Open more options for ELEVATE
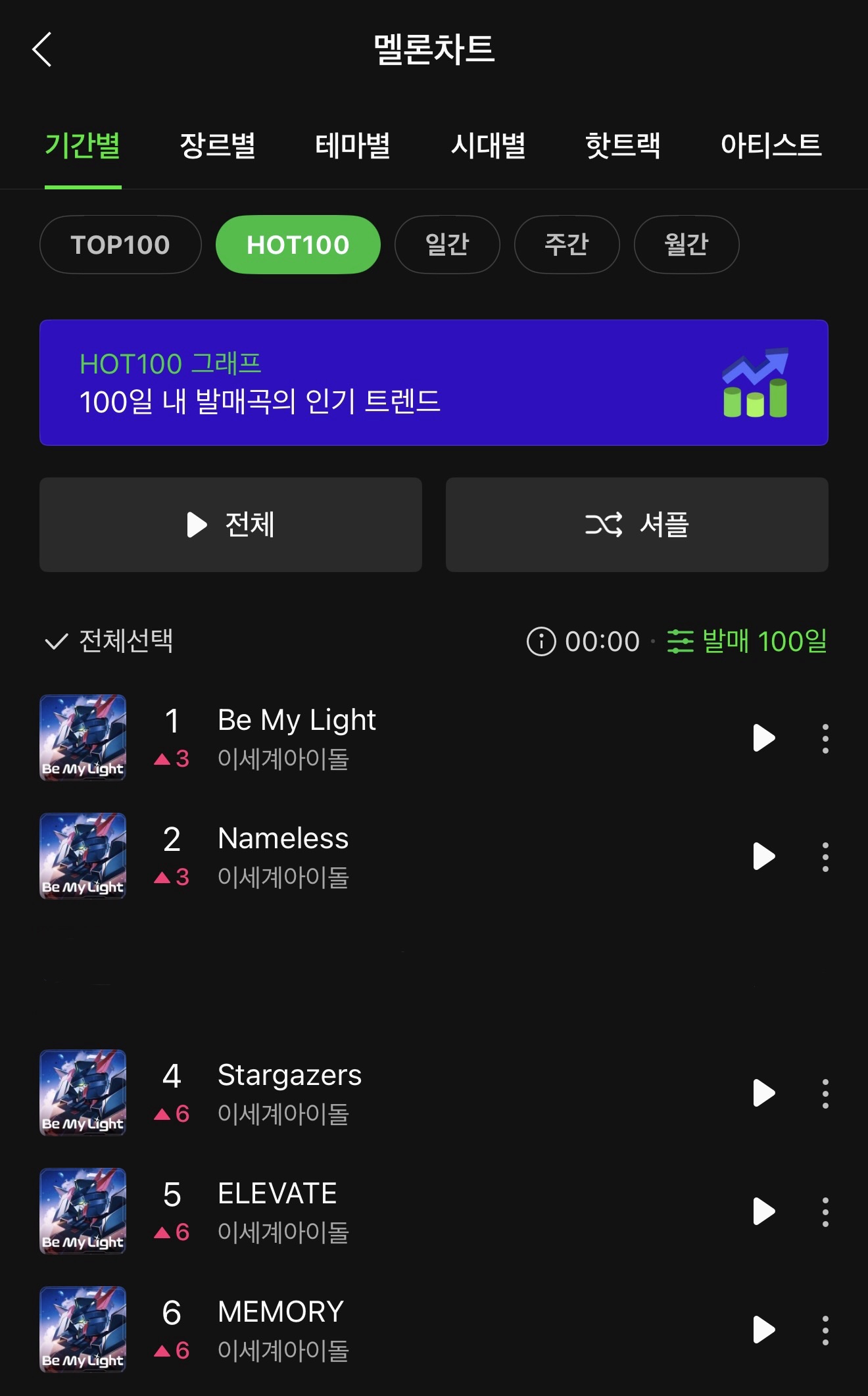Screen dimensions: 868x1396 (825, 1212)
